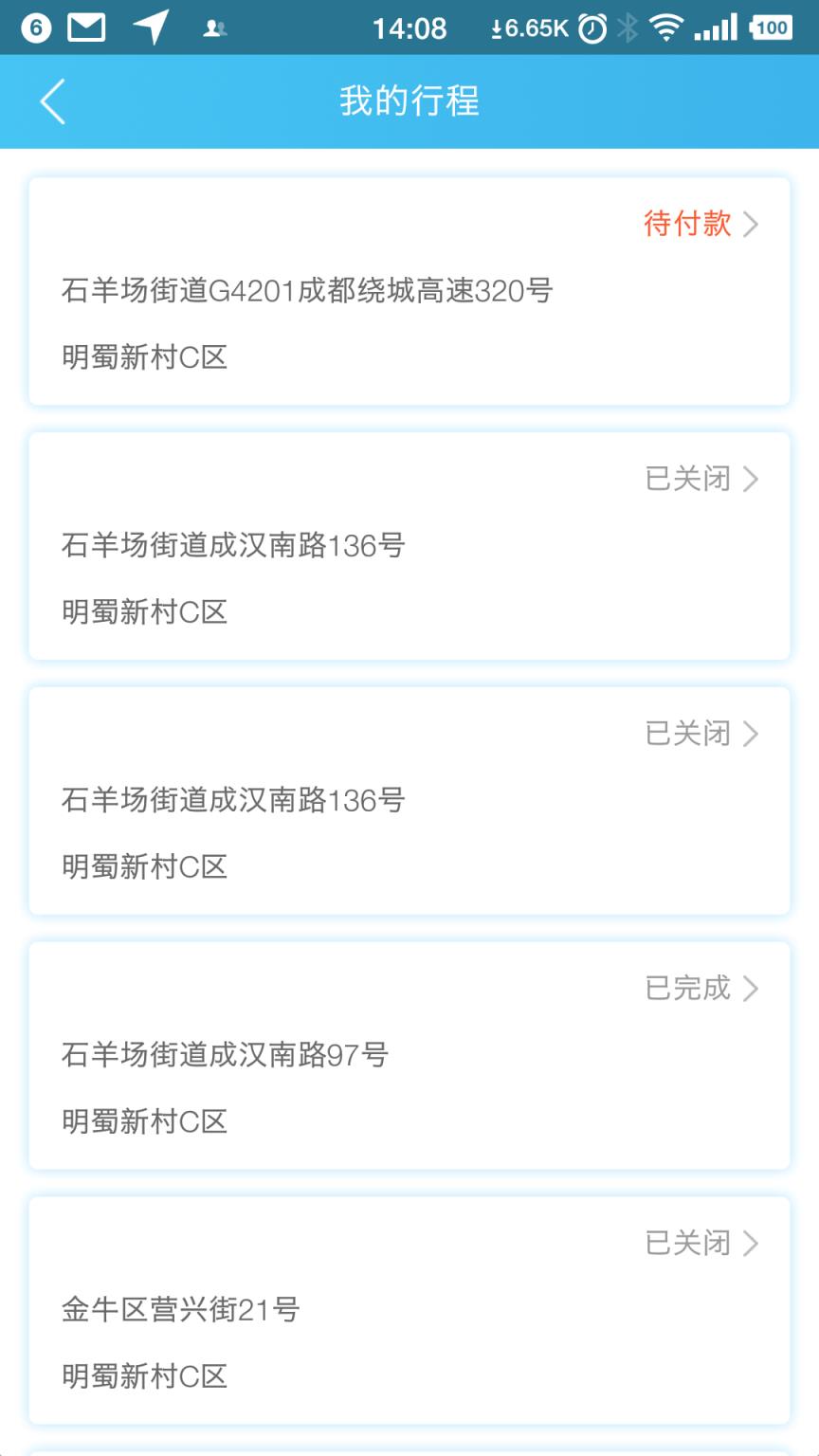Open the completed trip to 石羊场街道成汉南路97号
This screenshot has width=819, height=1456.
(x=409, y=1054)
